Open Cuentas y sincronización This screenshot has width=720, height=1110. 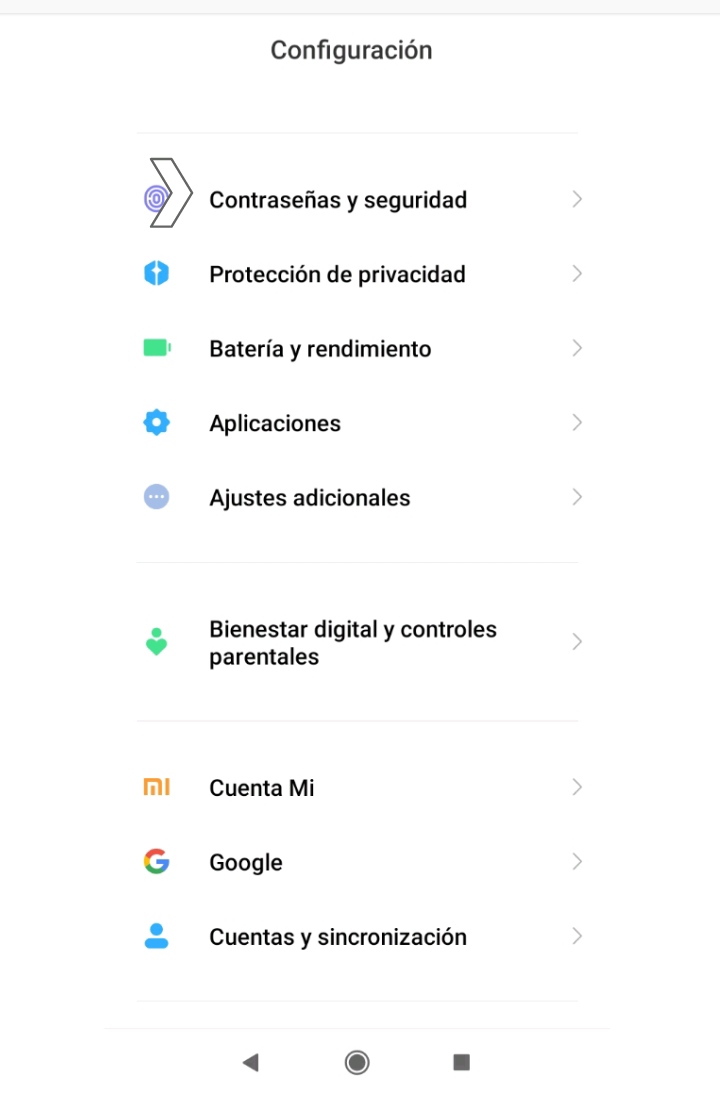pyautogui.click(x=338, y=937)
